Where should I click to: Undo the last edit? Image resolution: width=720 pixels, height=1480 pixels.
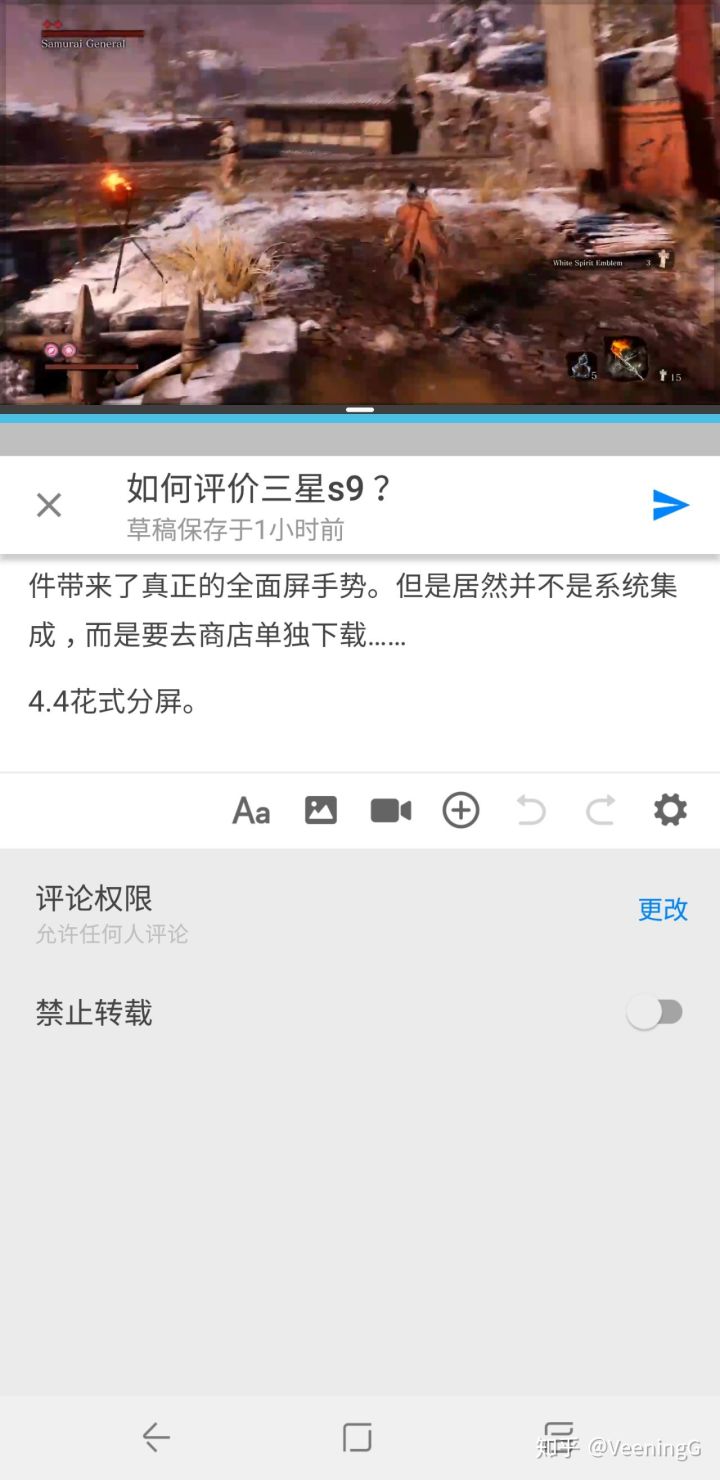(530, 810)
